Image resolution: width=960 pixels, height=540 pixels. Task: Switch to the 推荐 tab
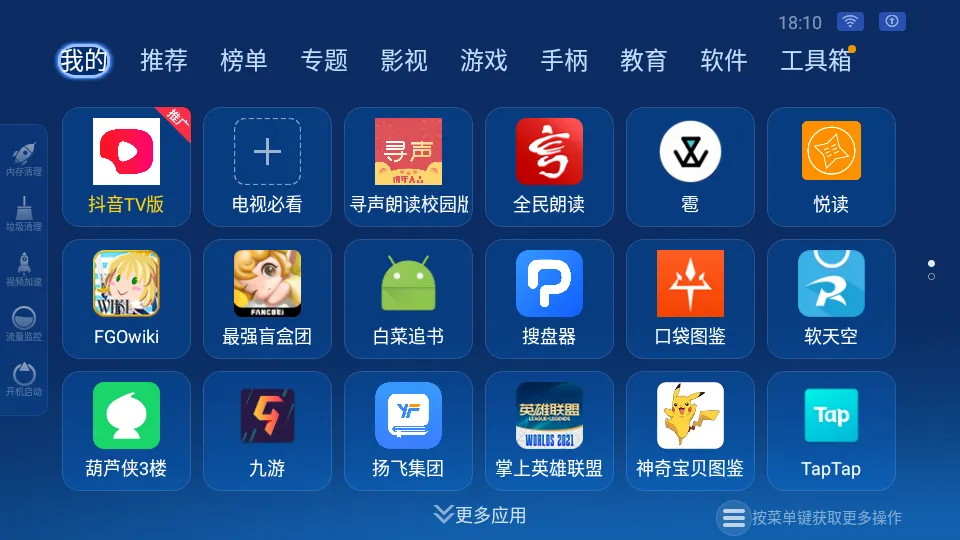tap(164, 60)
